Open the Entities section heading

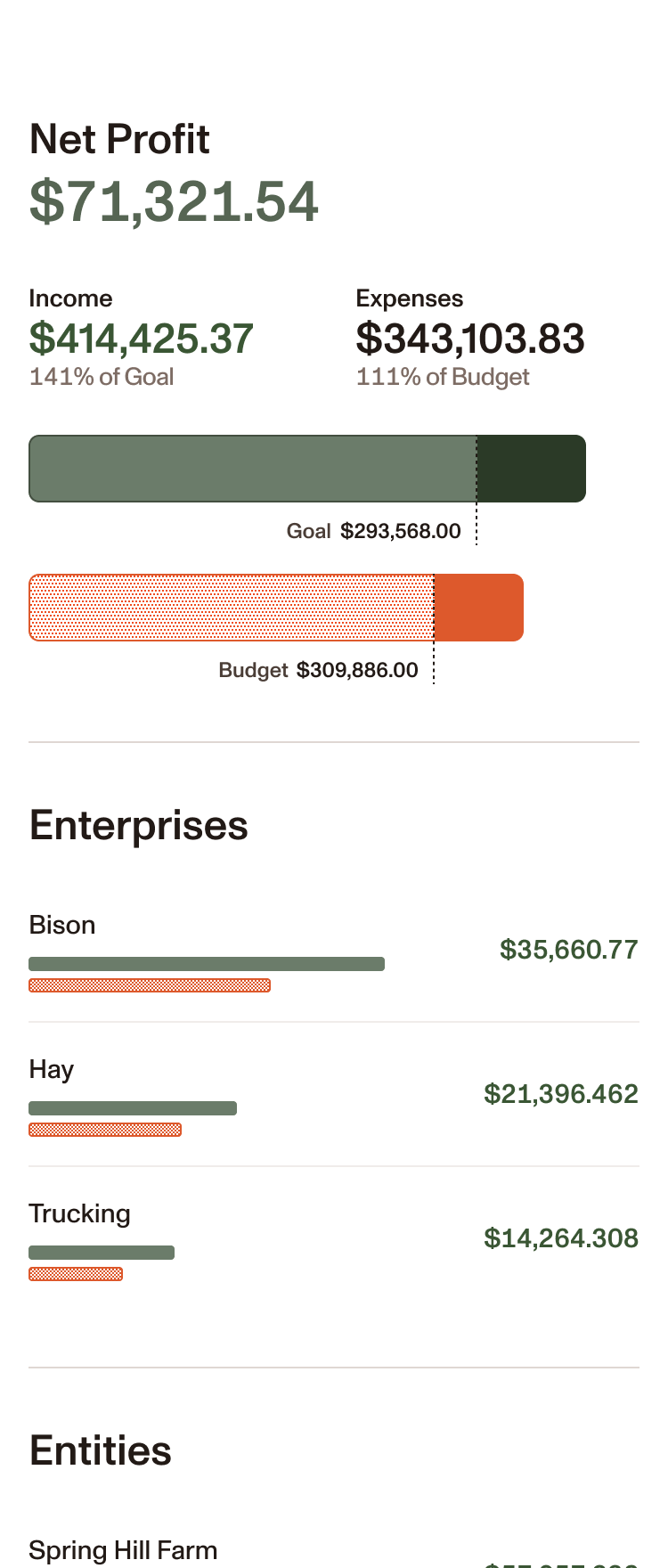coord(100,1450)
